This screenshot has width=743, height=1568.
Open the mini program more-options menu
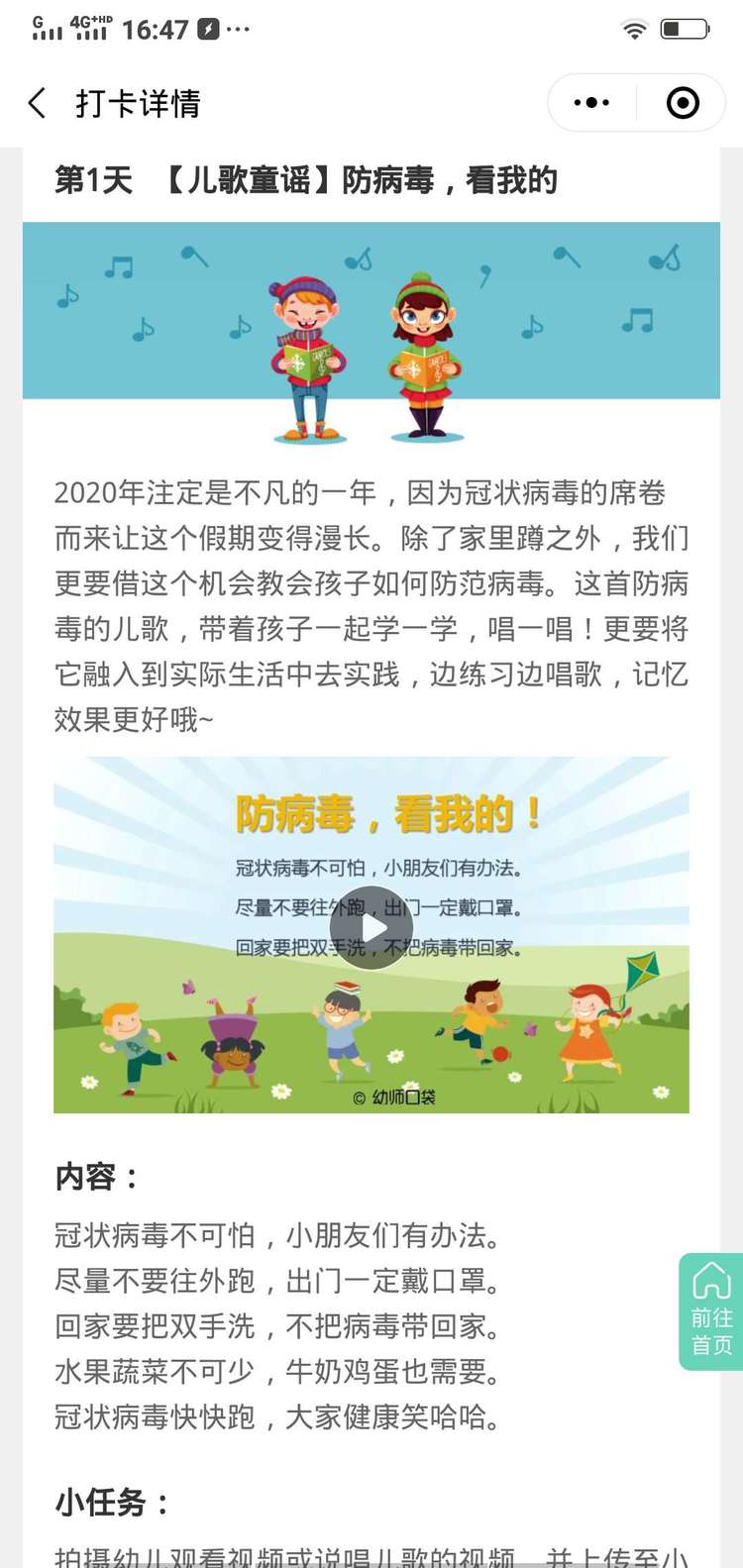[591, 103]
